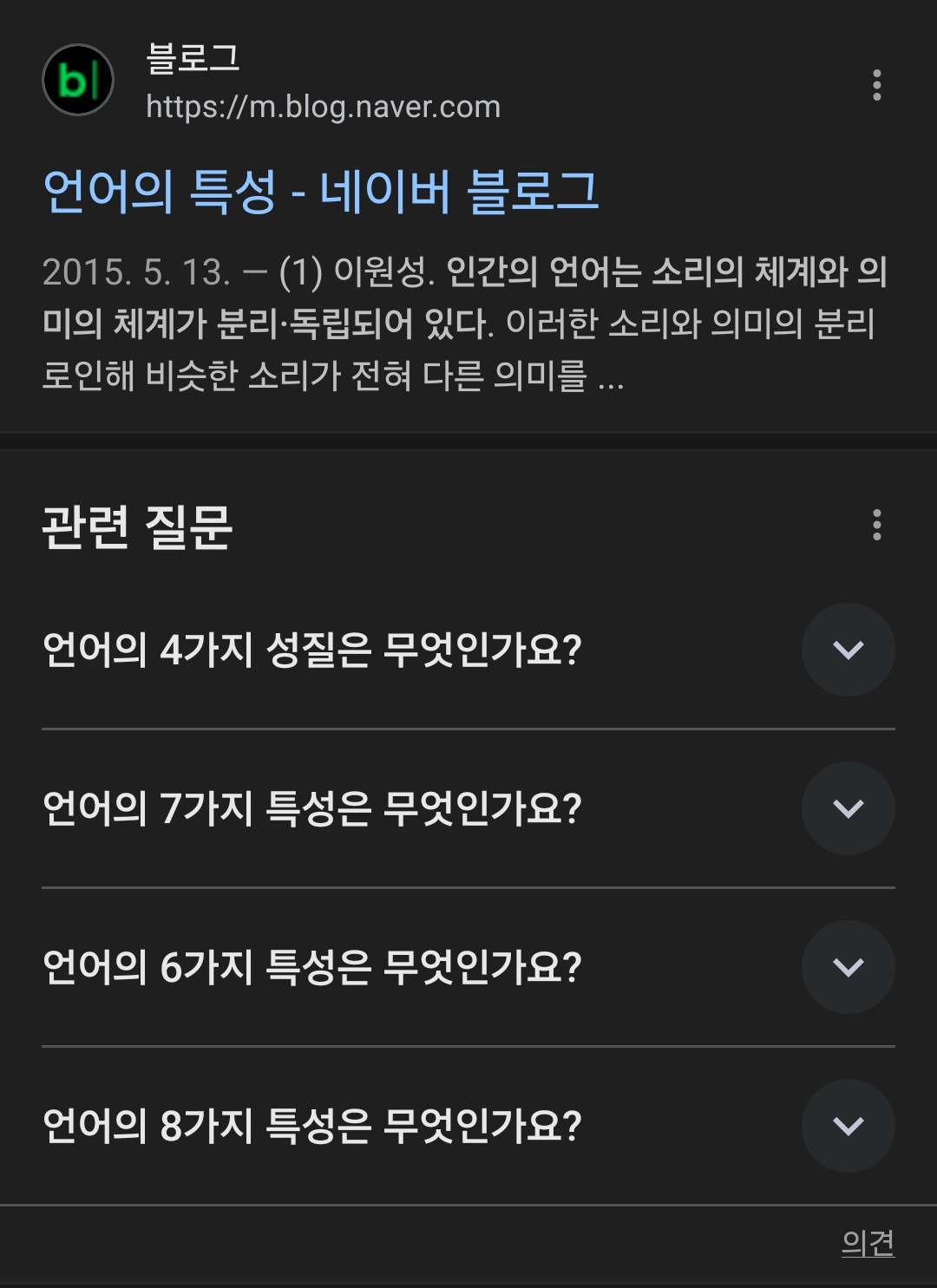Tap the 의견 feedback link

tap(868, 1243)
